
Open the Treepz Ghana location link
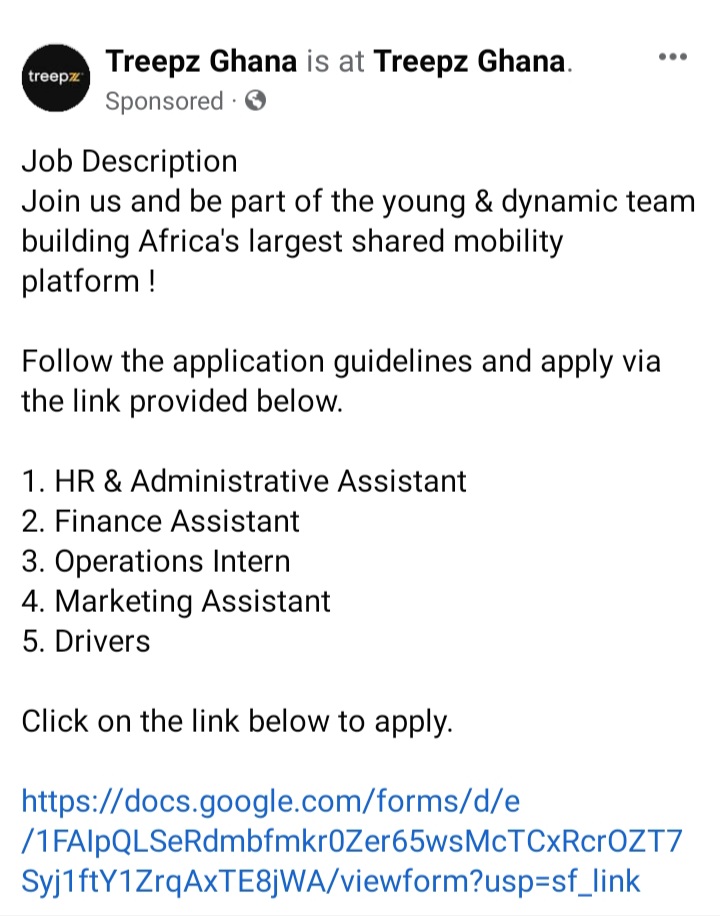point(470,63)
